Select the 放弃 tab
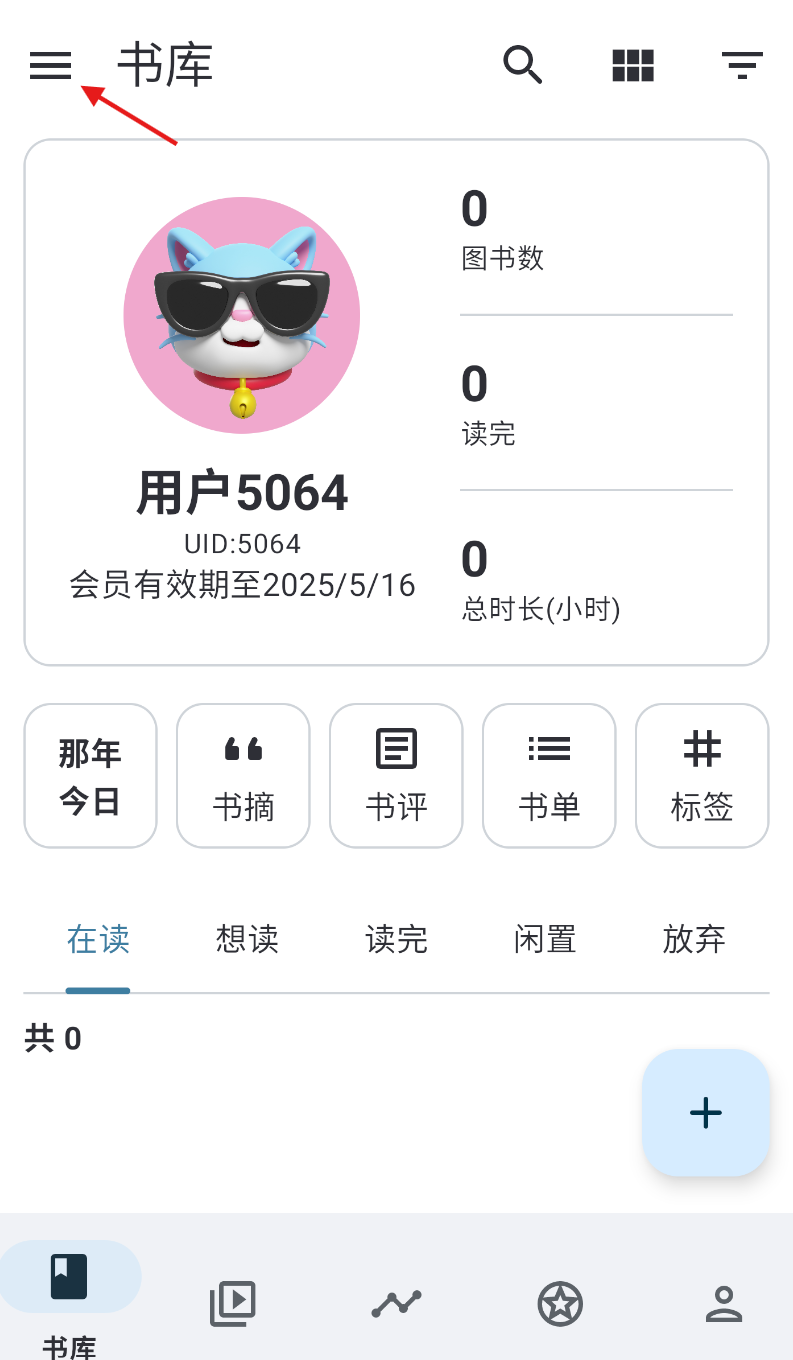Screen dimensions: 793x1360 pos(694,939)
